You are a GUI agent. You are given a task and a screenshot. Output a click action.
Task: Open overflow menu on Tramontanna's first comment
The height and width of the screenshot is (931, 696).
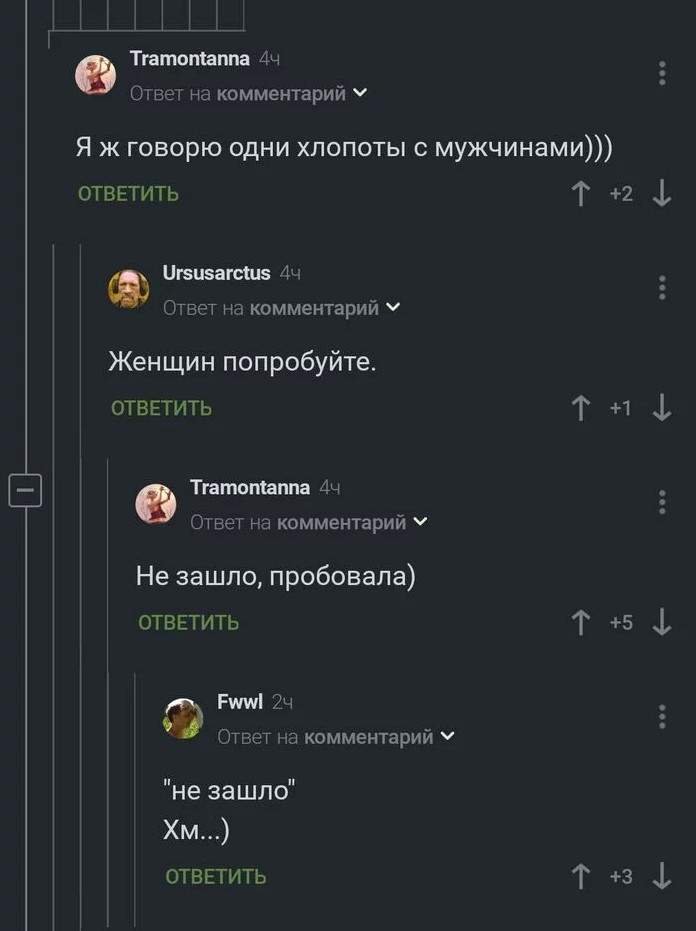click(662, 73)
